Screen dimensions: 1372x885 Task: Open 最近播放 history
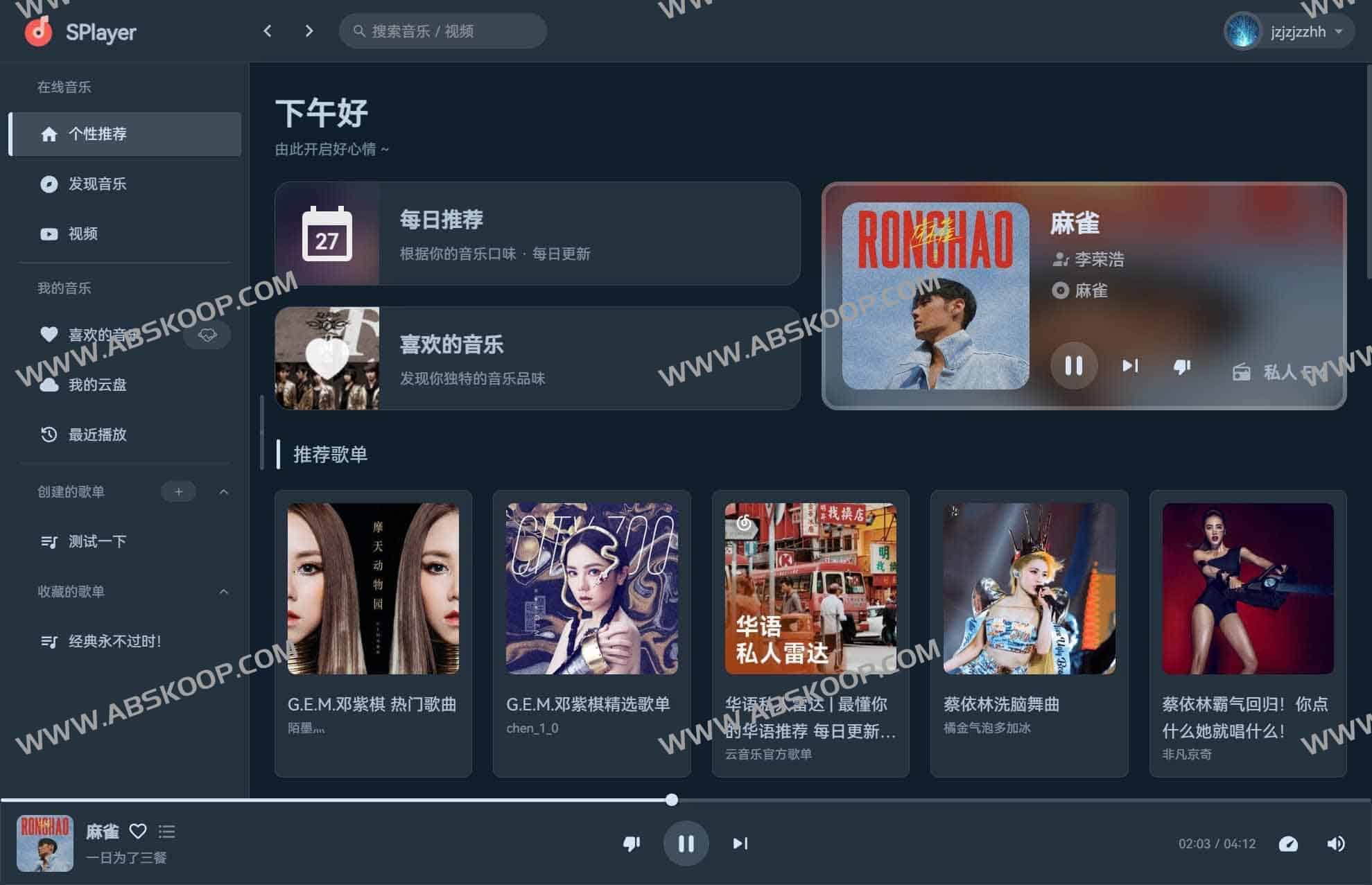(x=97, y=435)
